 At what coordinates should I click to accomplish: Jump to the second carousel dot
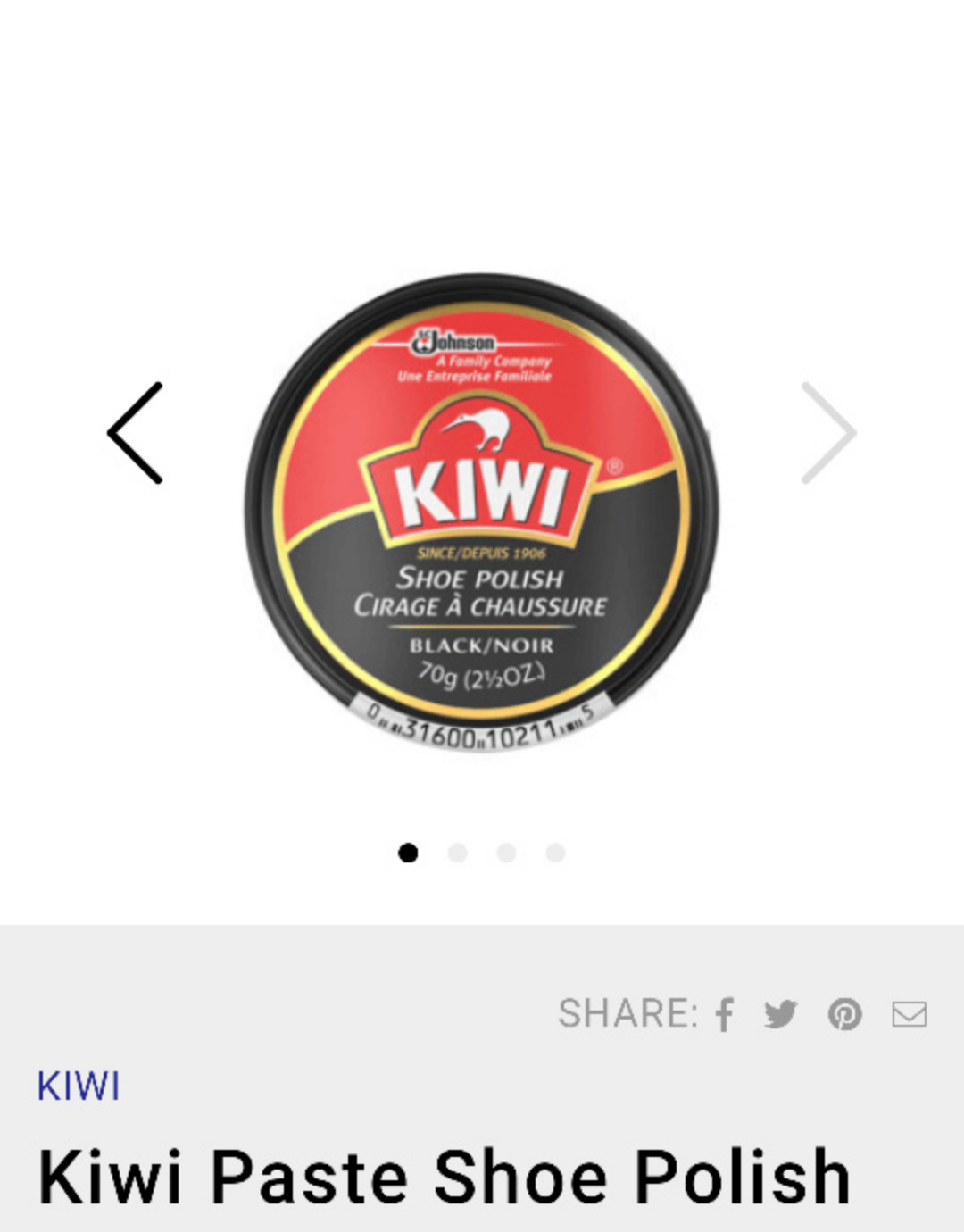coord(457,853)
